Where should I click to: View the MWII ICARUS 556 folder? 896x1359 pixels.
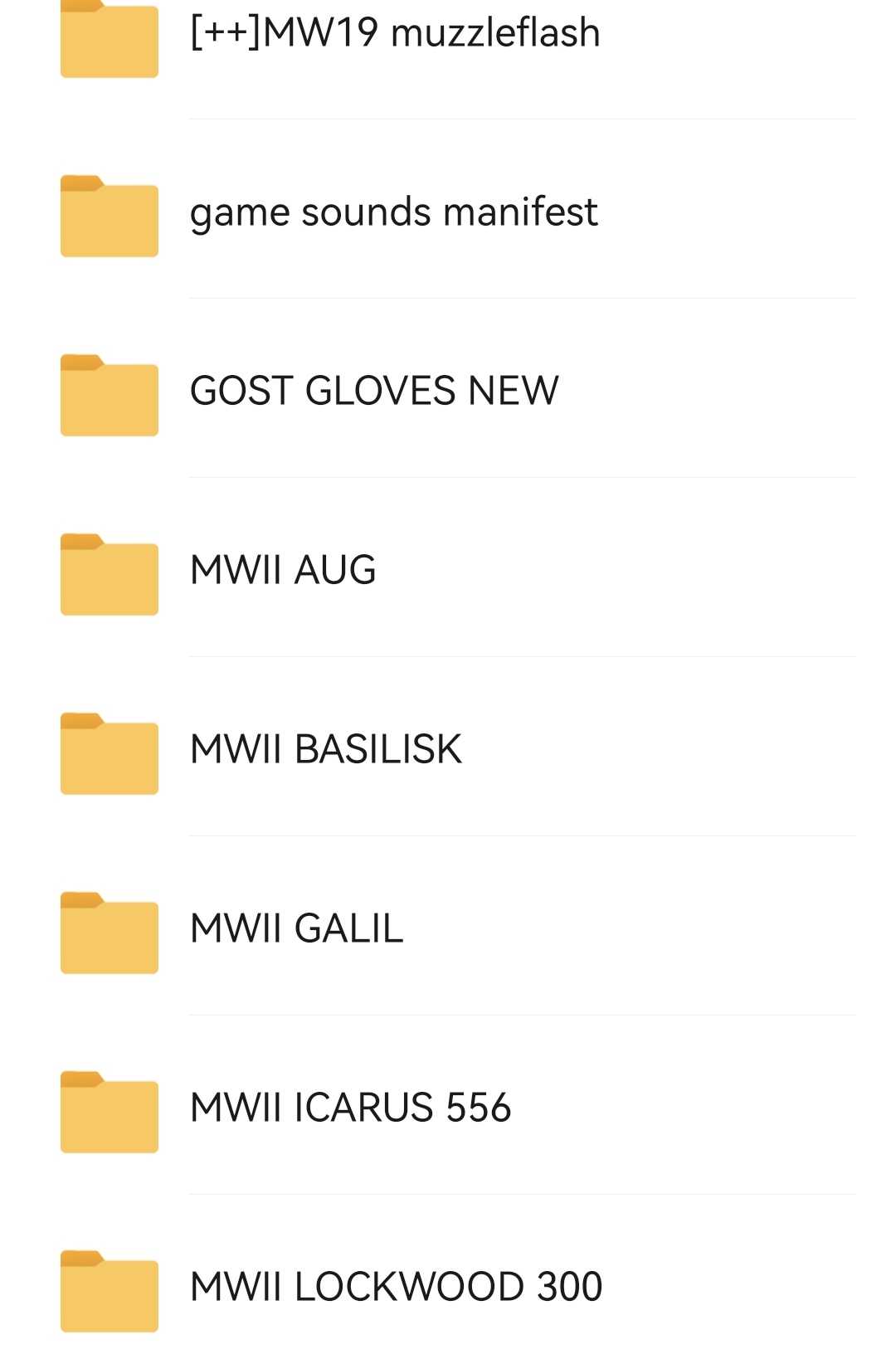coord(350,1108)
